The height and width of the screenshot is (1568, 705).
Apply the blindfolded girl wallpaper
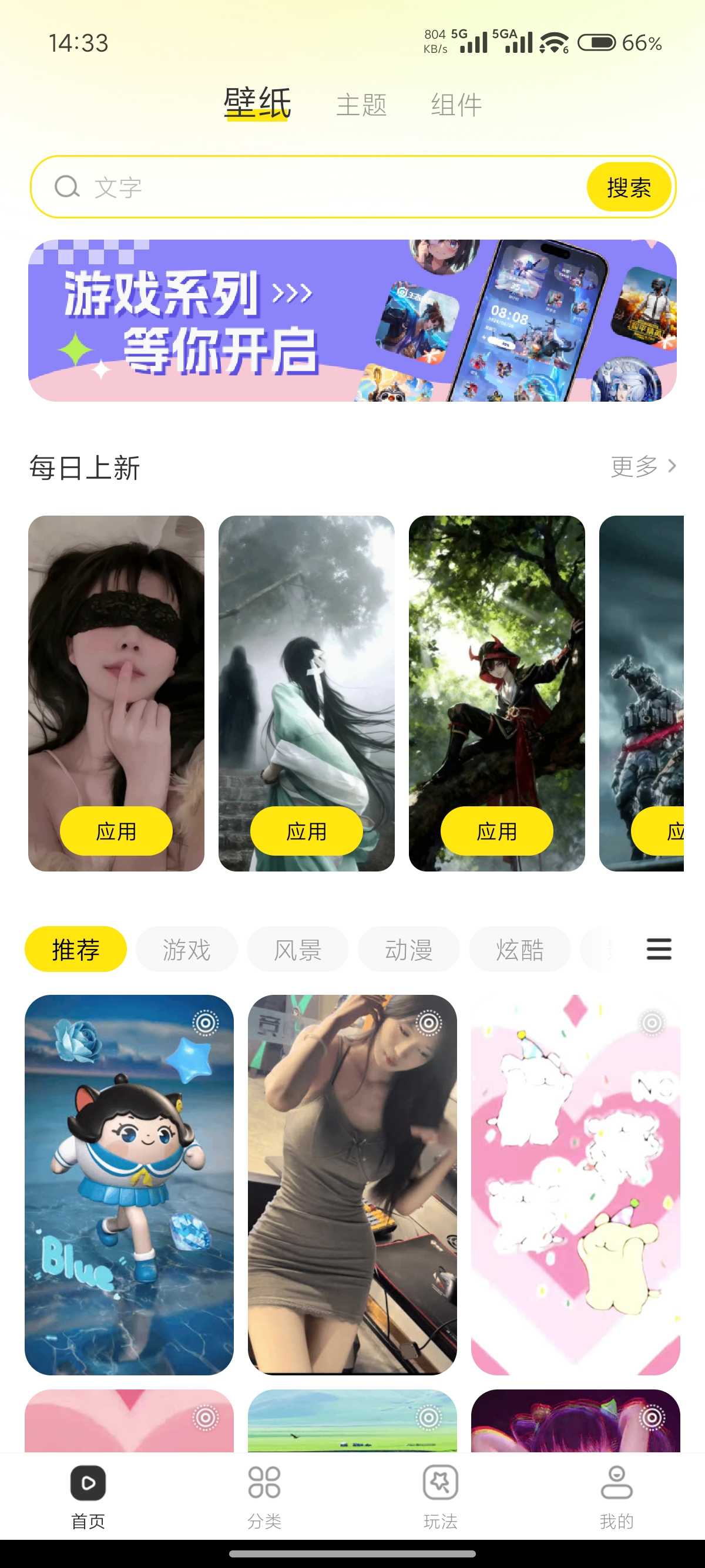pyautogui.click(x=116, y=831)
